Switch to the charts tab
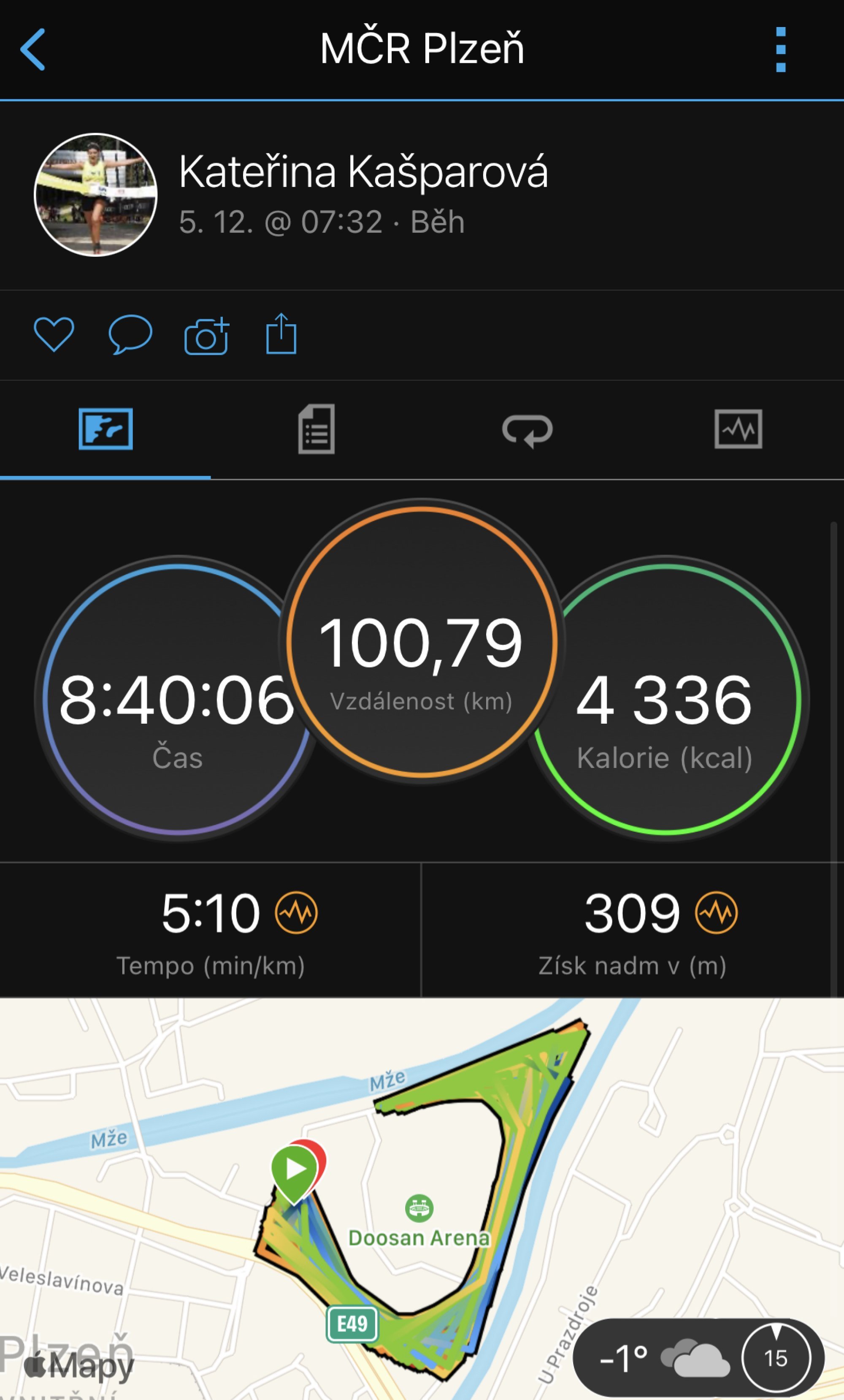Image resolution: width=844 pixels, height=1400 pixels. 738,429
